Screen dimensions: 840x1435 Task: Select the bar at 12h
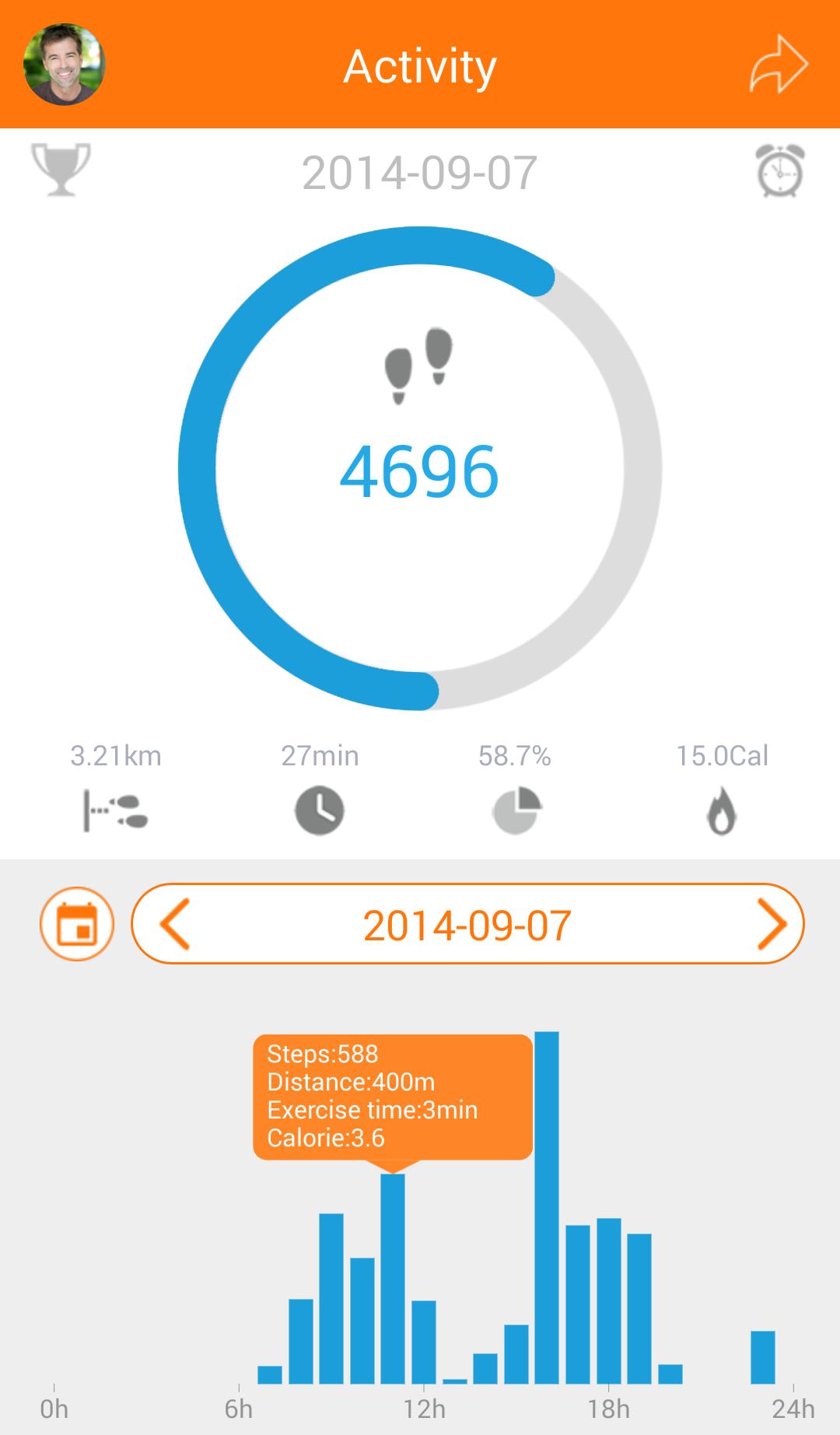(x=424, y=1342)
